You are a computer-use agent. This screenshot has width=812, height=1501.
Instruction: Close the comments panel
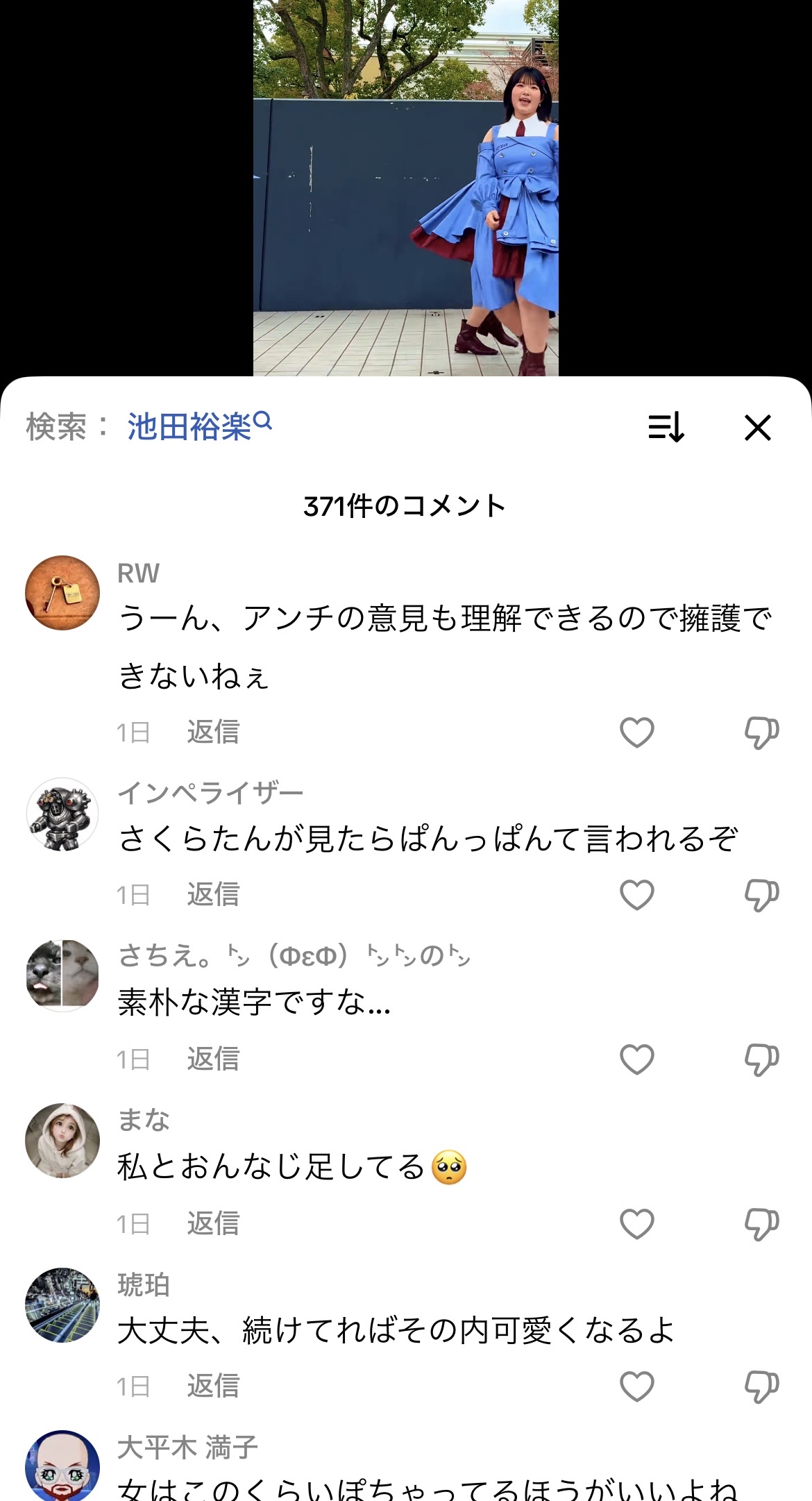[x=757, y=428]
